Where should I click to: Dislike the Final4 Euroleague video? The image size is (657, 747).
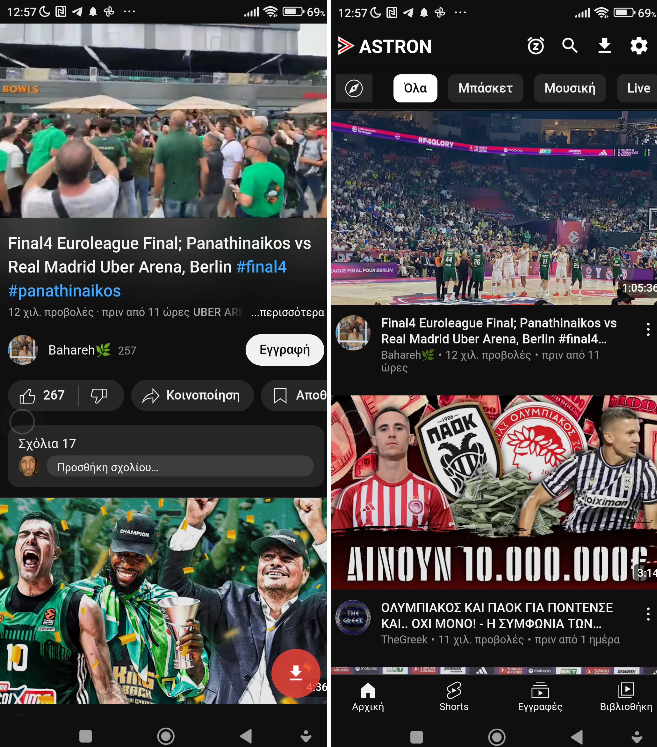tap(99, 395)
